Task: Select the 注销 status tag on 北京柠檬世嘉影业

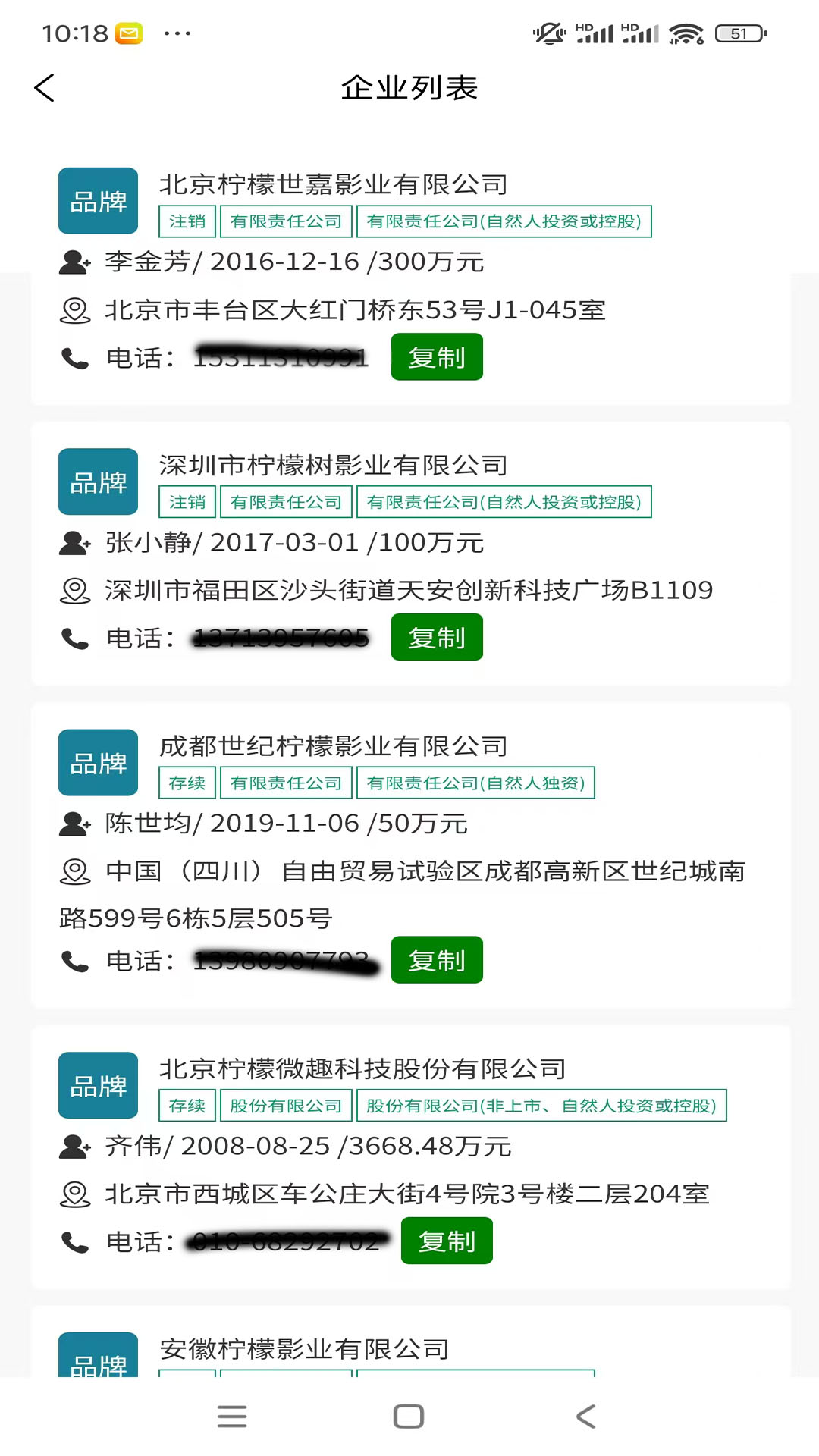Action: (x=187, y=221)
